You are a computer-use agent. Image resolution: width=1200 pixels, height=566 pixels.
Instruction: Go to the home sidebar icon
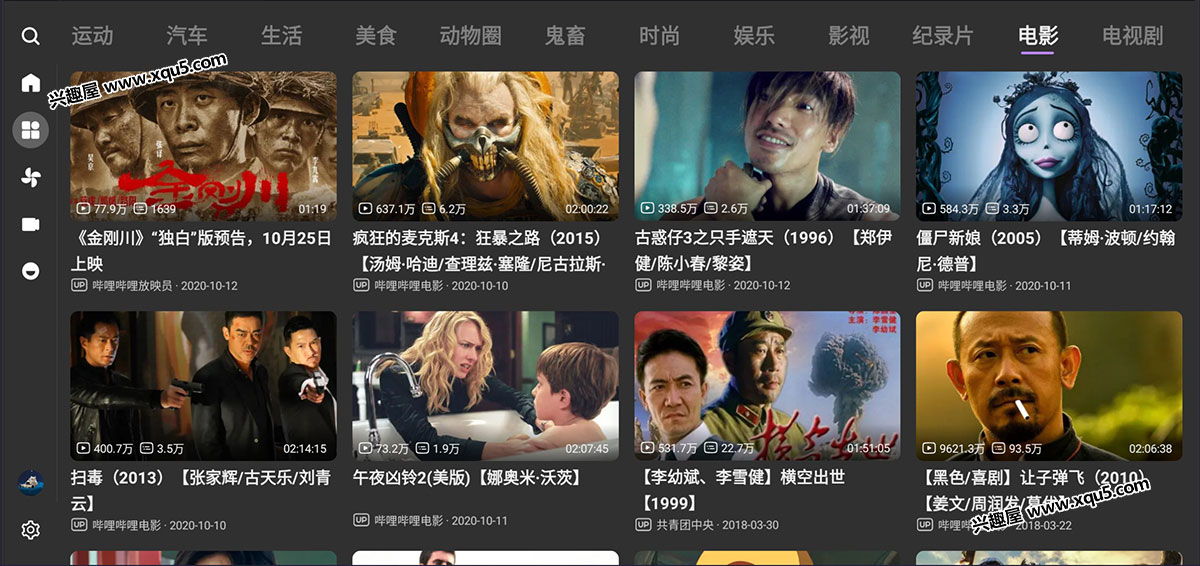point(31,83)
